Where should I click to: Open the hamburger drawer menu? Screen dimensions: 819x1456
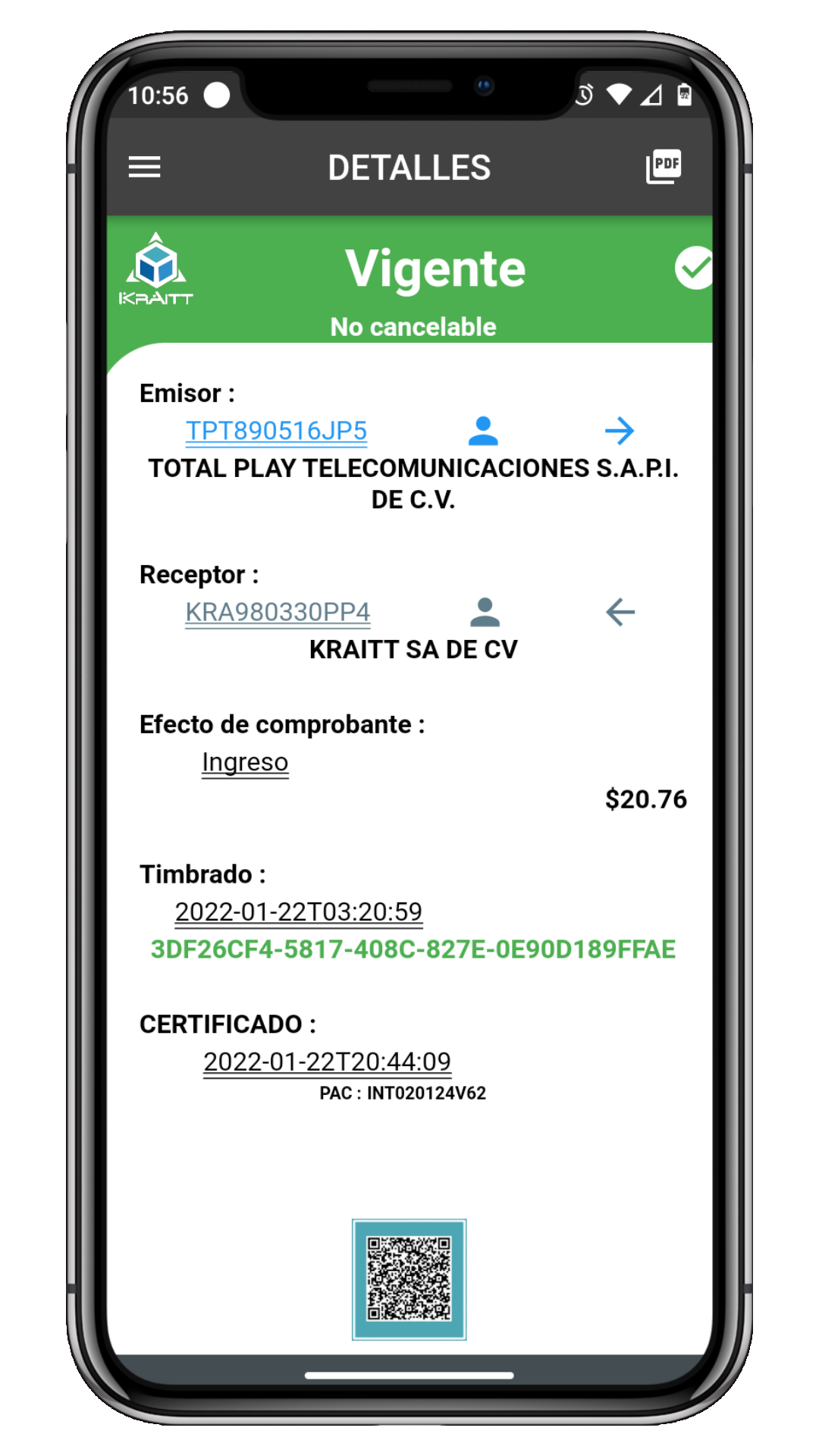[144, 167]
